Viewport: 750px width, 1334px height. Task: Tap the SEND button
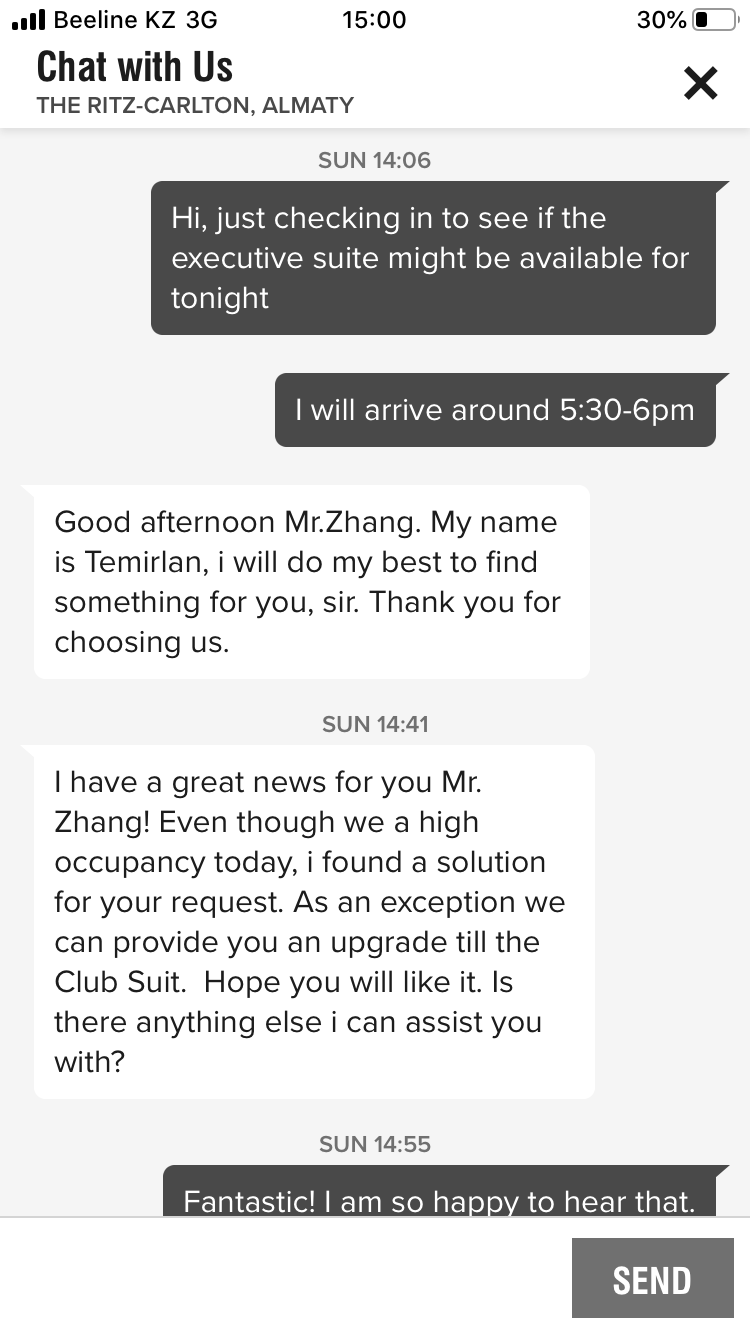pos(652,1279)
